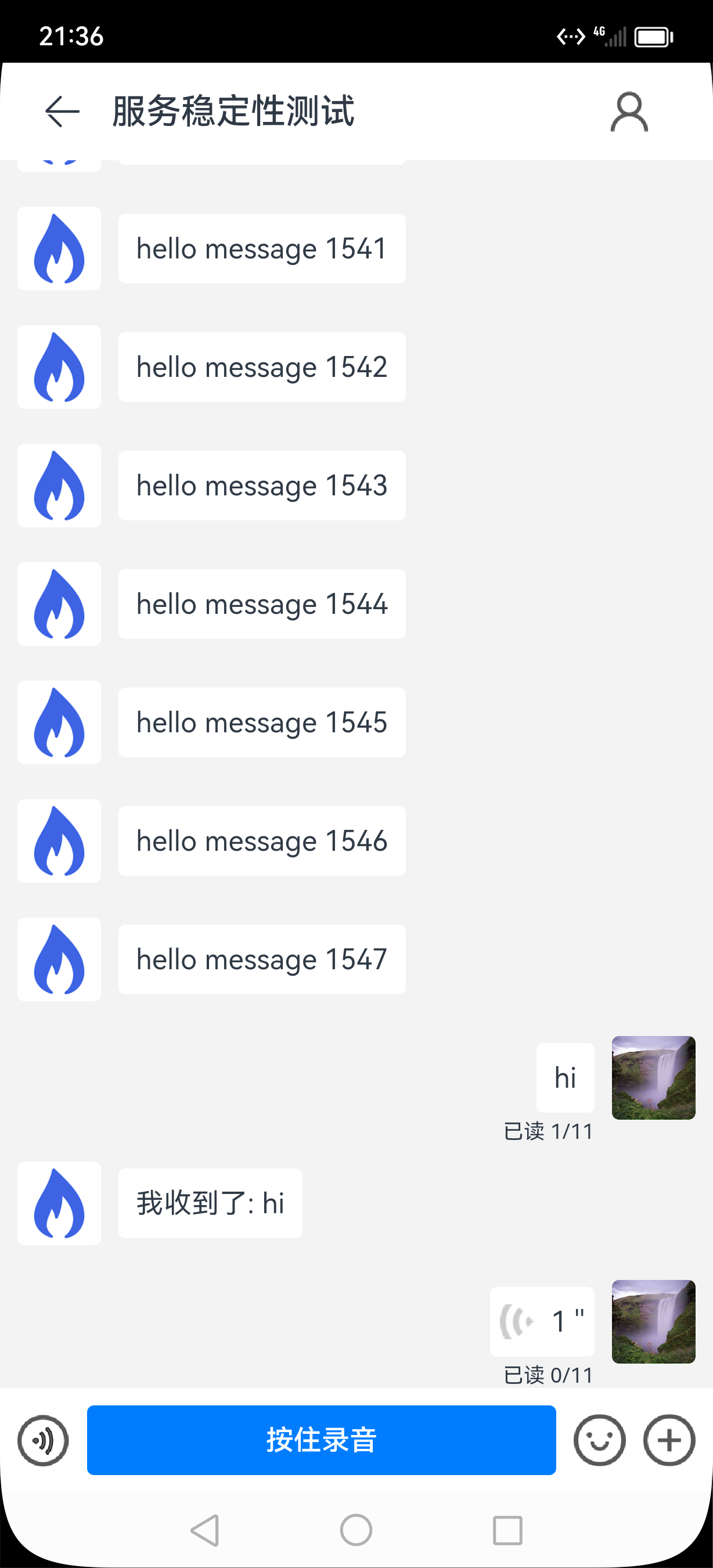Viewport: 713px width, 1568px height.
Task: View read status 已读 1/11 under hi
Action: [x=548, y=1131]
